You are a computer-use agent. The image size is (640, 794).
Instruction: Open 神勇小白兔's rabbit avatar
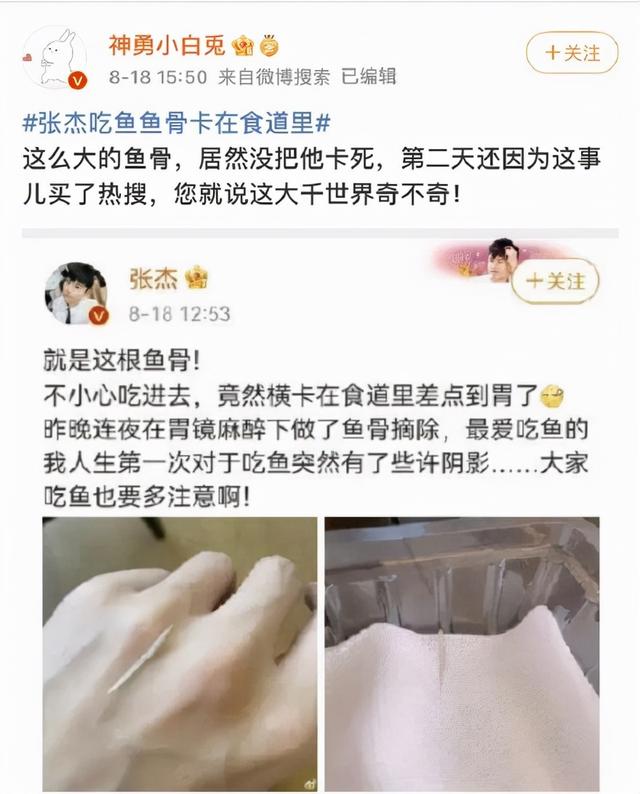56,56
